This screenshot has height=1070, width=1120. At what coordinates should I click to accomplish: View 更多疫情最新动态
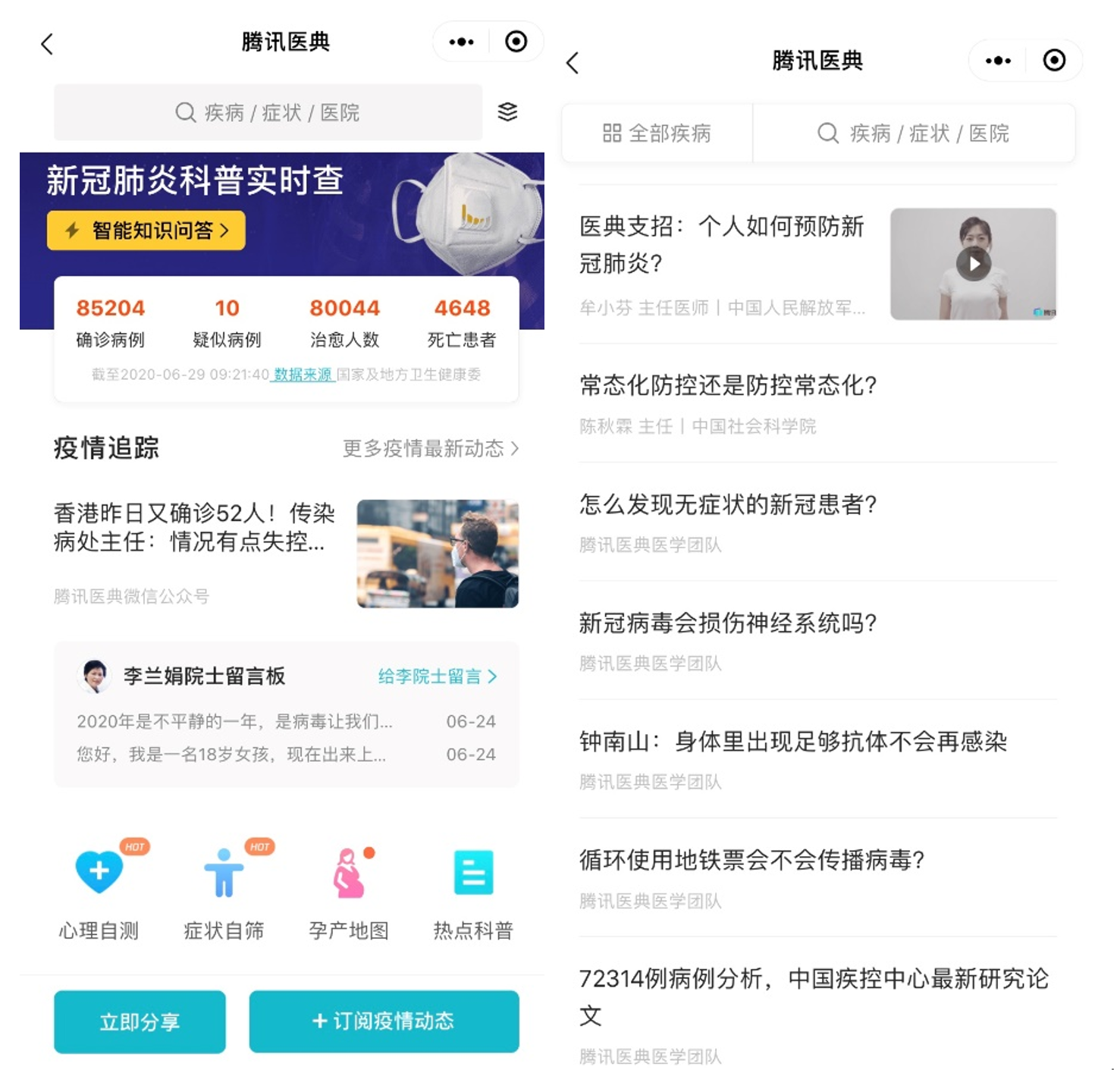point(430,449)
